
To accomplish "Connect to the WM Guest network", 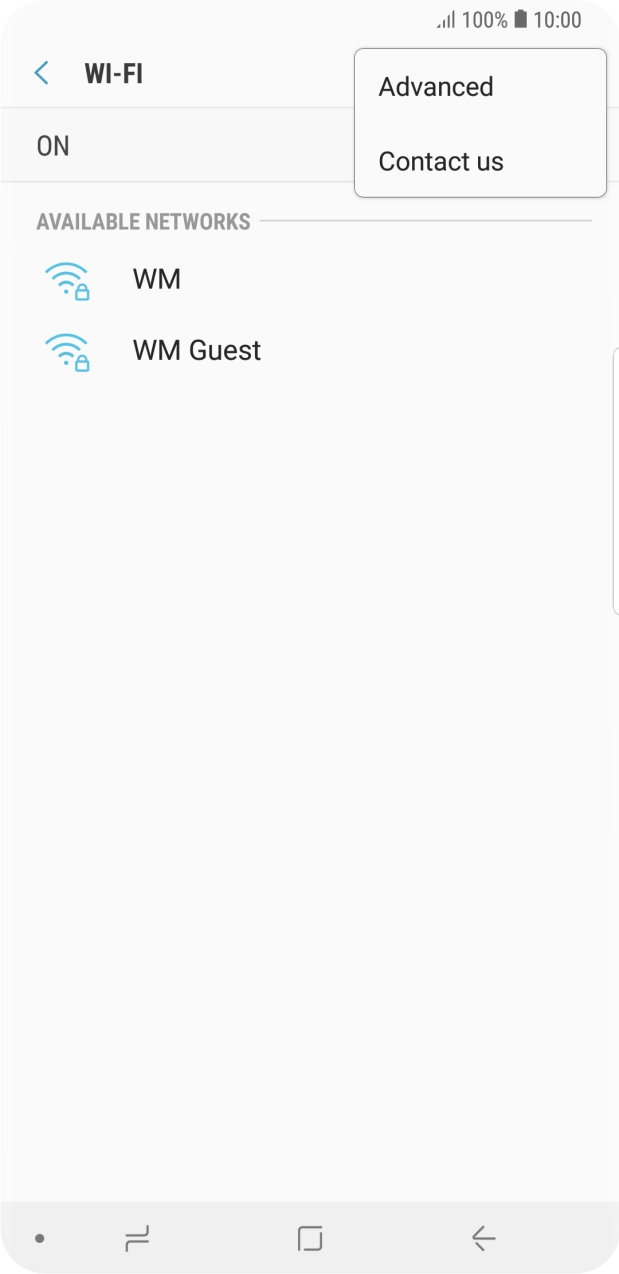I will 196,351.
